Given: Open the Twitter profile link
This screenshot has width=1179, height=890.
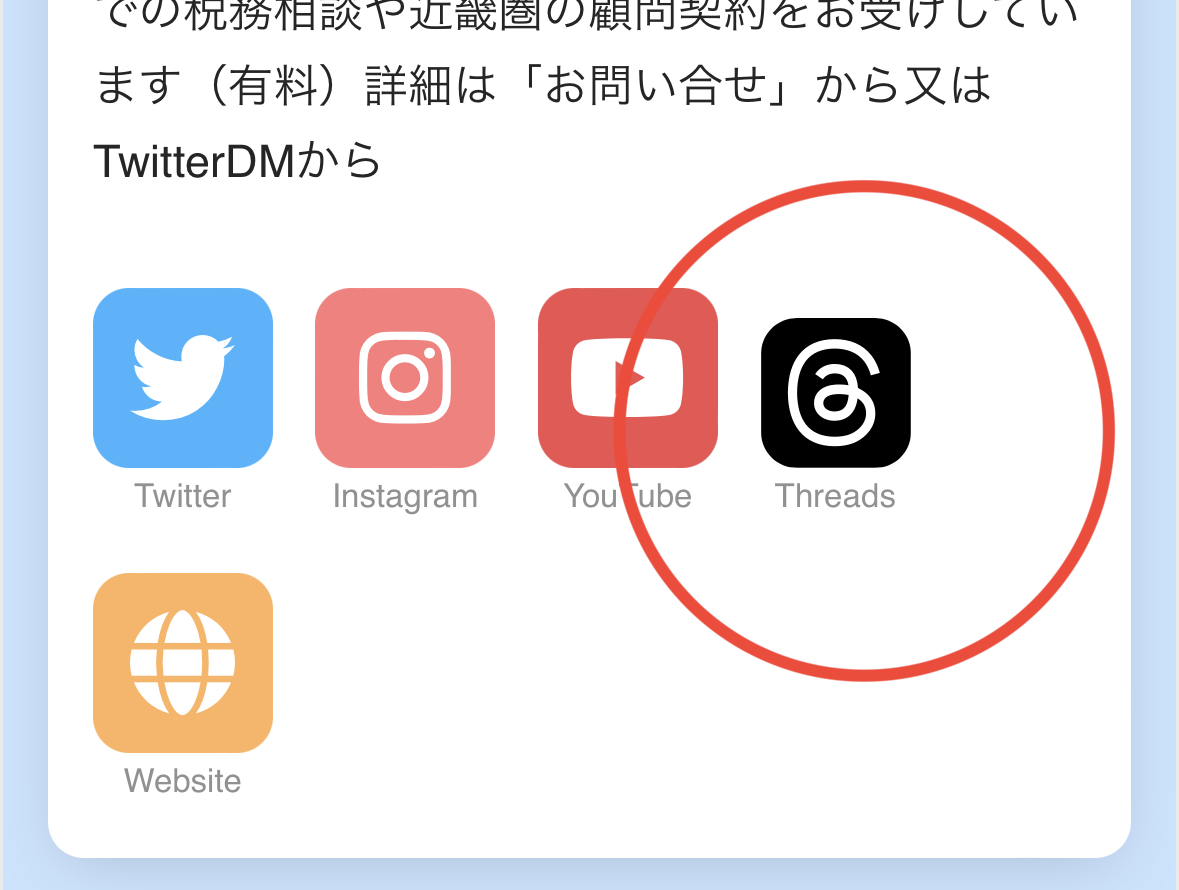Looking at the screenshot, I should 183,378.
